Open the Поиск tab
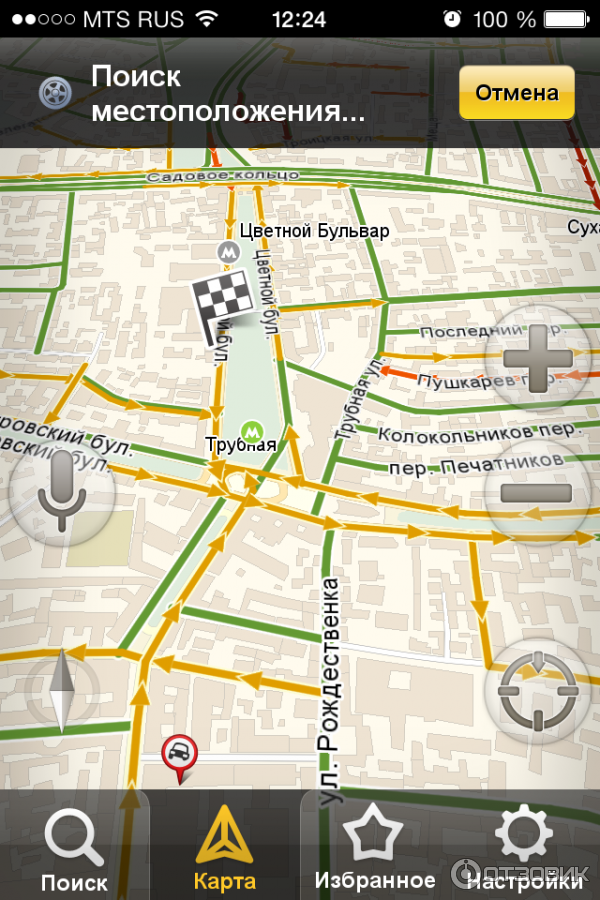Screen dimensions: 600x900 [74, 850]
